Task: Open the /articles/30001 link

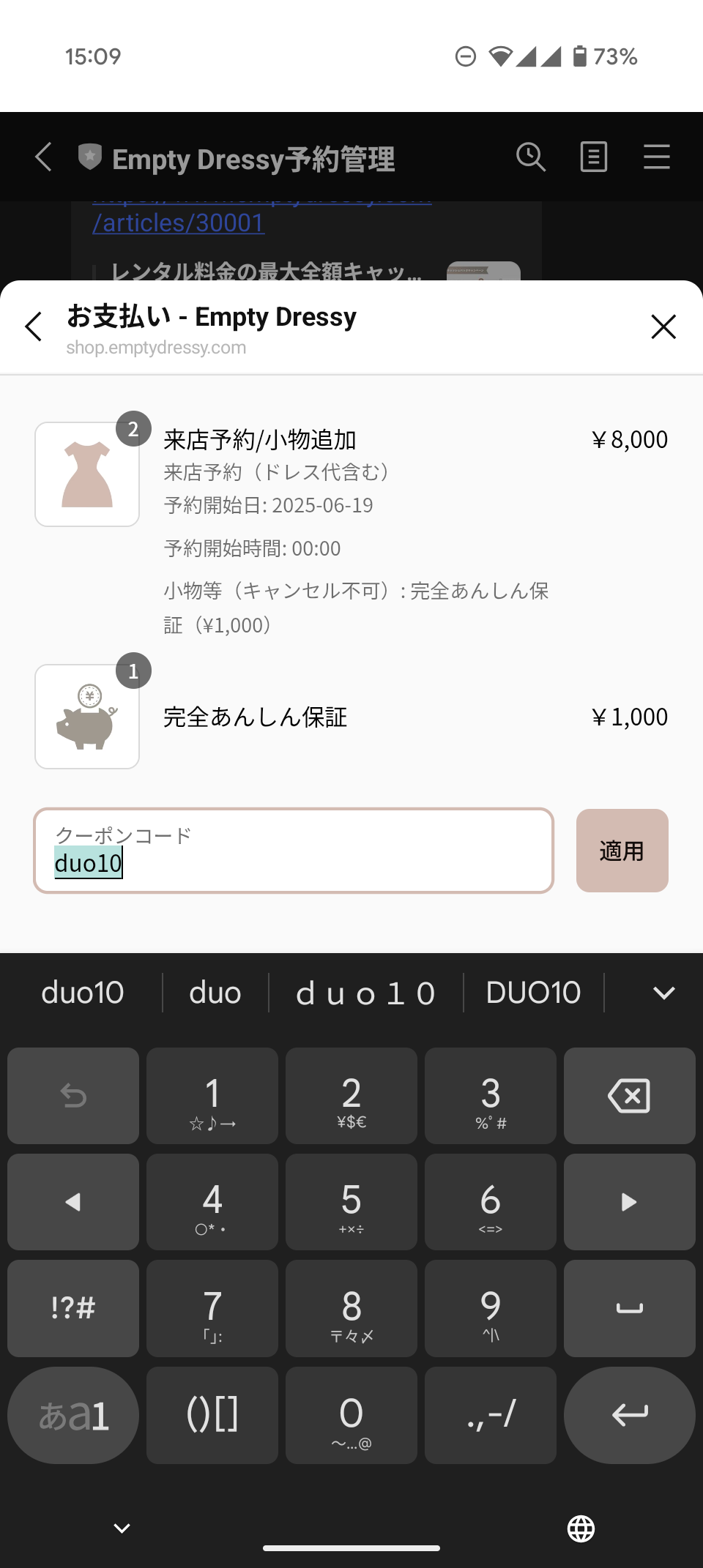Action: 178,223
